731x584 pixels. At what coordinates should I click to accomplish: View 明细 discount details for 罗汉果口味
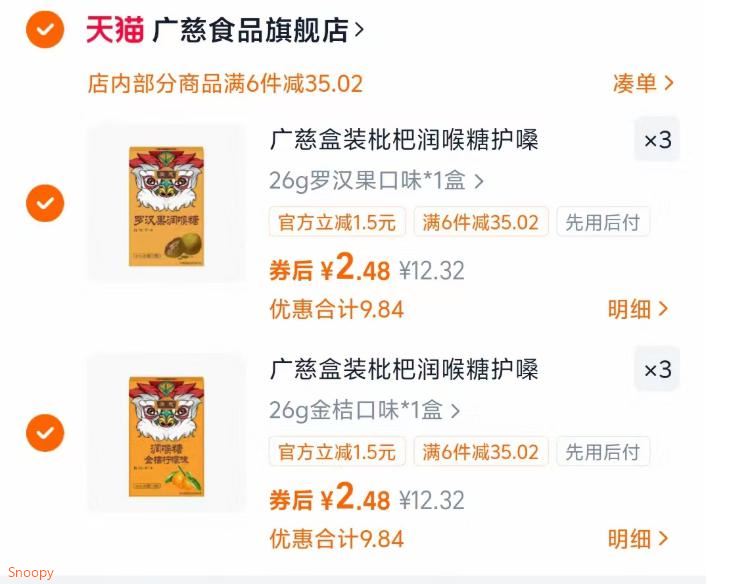click(637, 309)
